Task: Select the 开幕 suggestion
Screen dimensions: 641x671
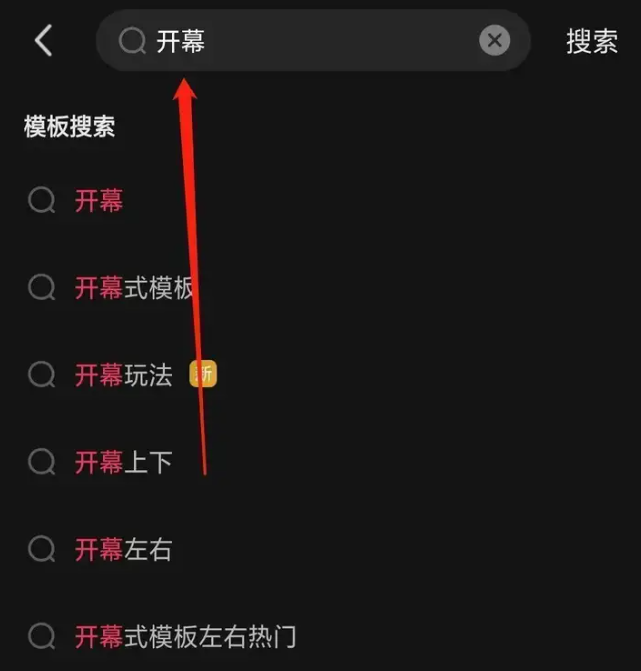Action: coord(99,201)
